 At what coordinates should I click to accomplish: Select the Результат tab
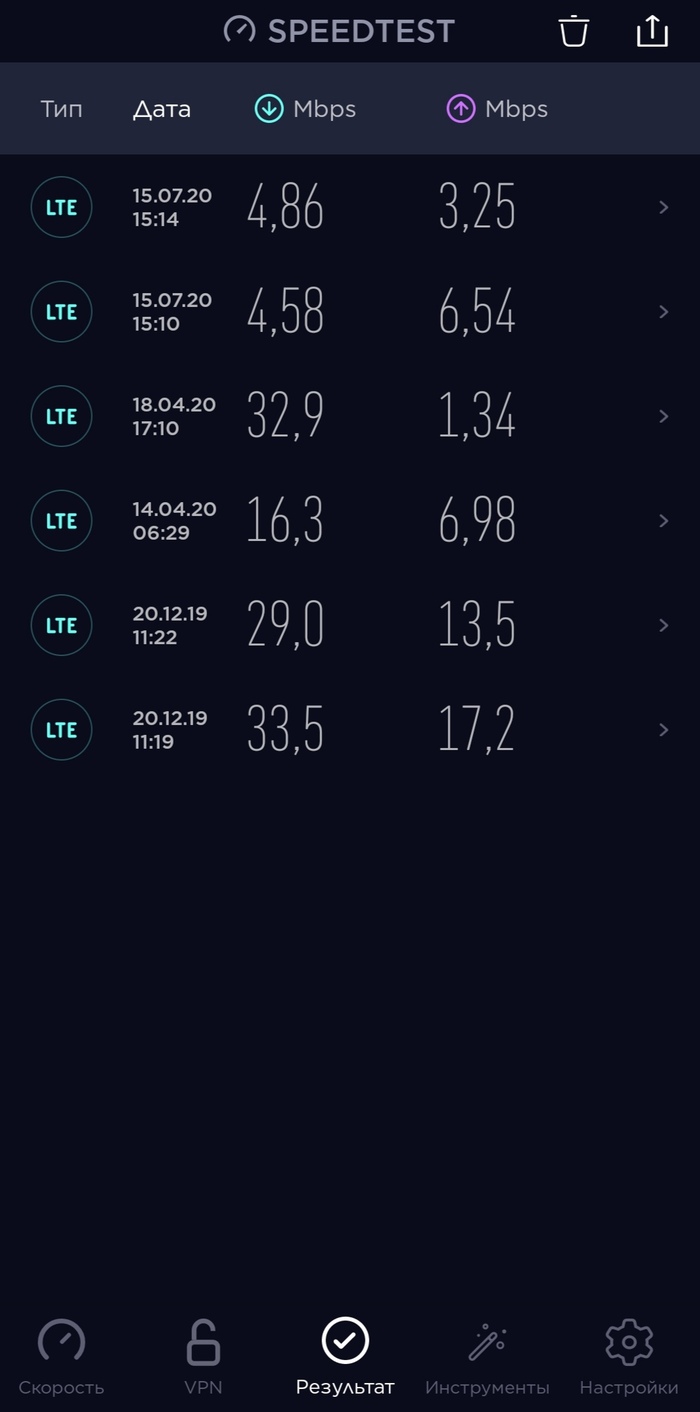pos(345,1356)
